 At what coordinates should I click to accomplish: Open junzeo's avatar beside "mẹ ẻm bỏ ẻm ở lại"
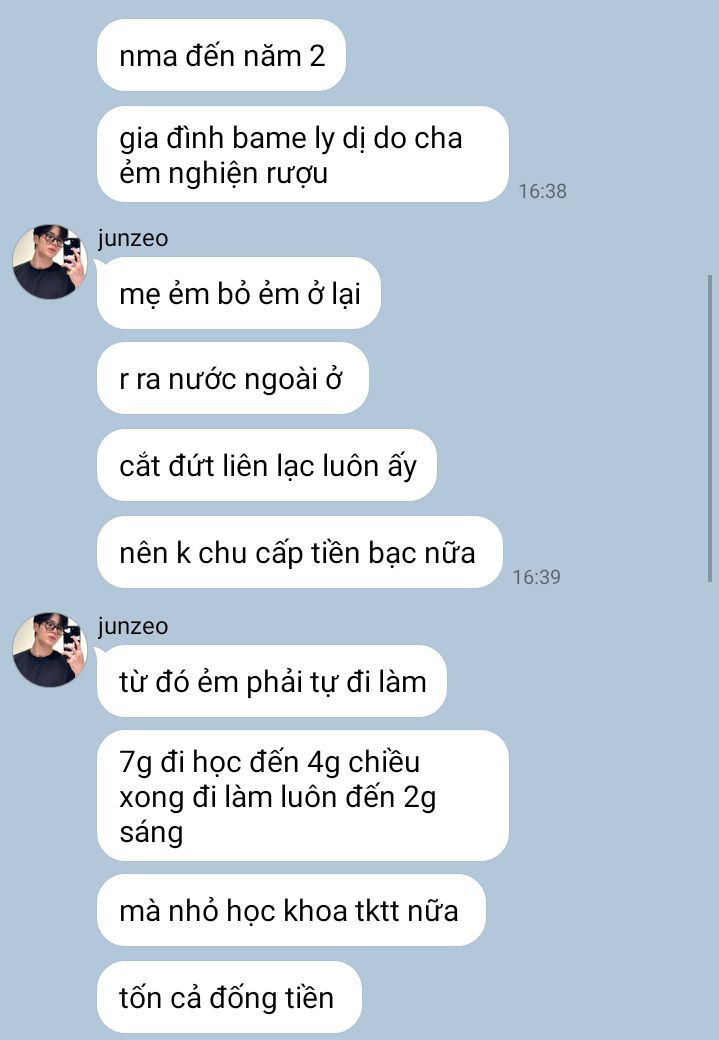[x=50, y=261]
